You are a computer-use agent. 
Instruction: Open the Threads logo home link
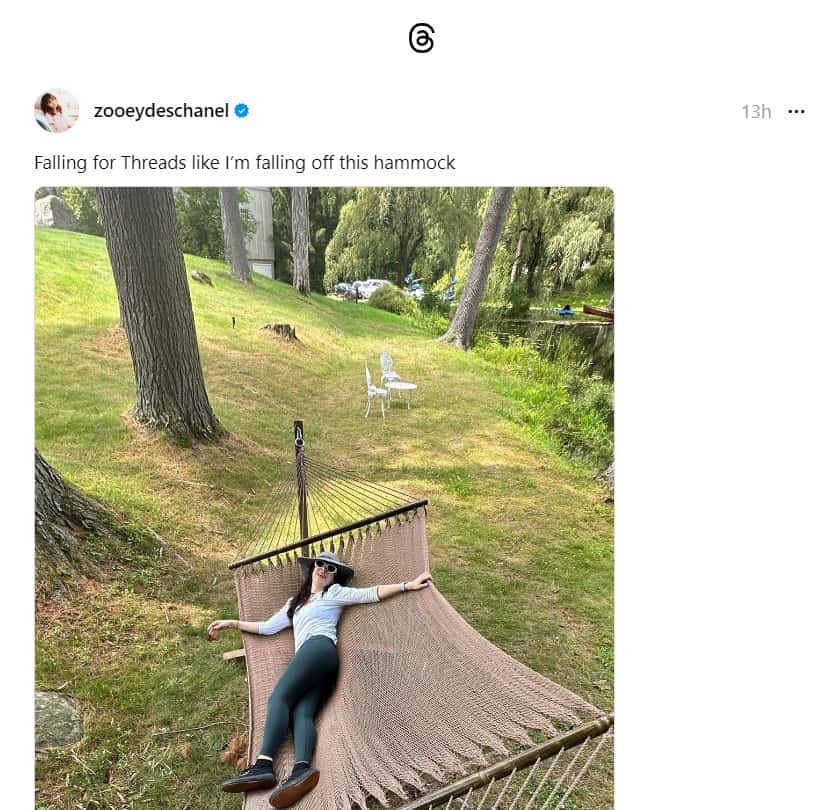point(421,39)
